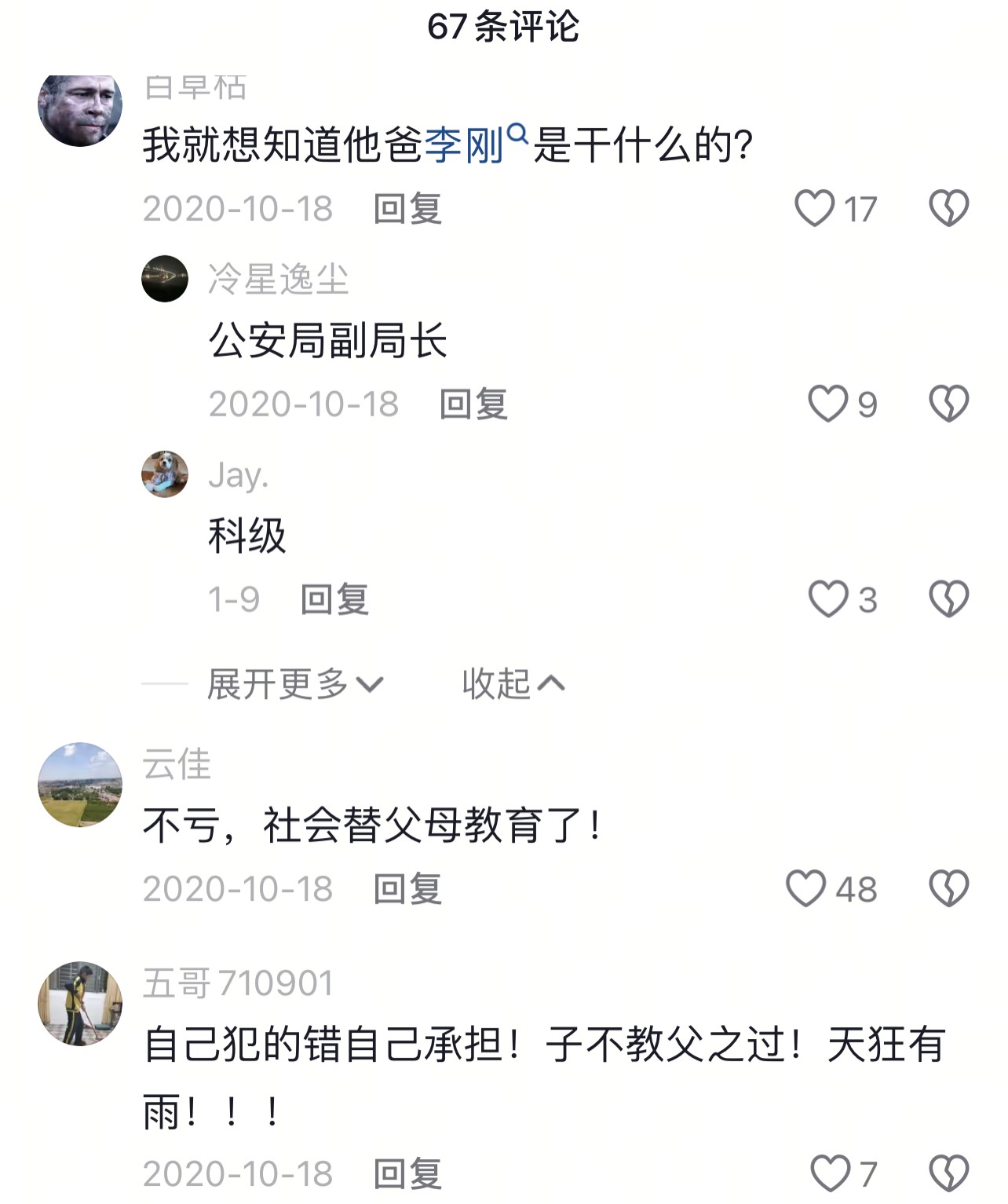Dislike 云佳's comment
This screenshot has width=1008, height=1204.
(x=948, y=888)
